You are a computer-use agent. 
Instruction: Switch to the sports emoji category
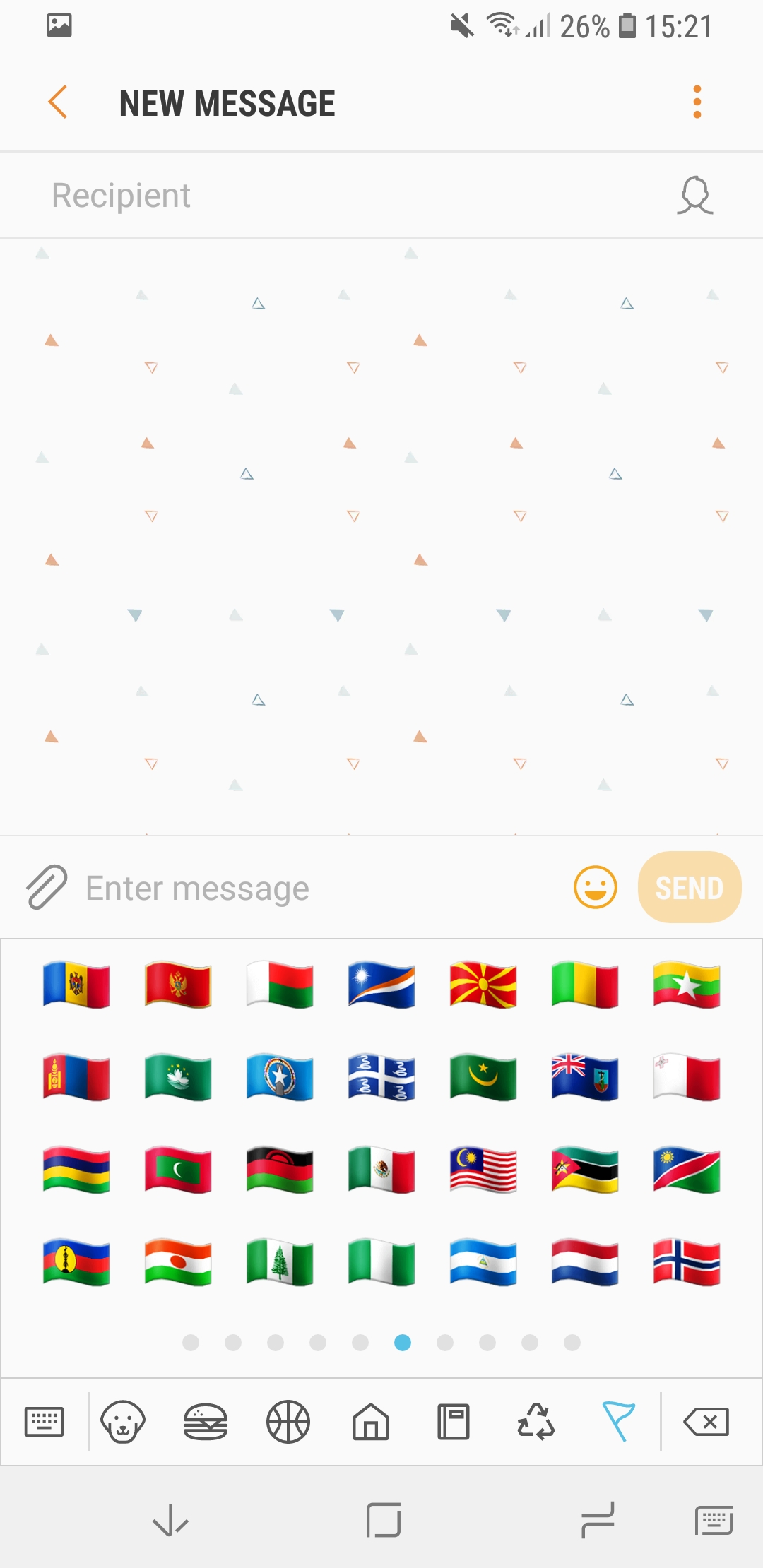(x=288, y=1421)
